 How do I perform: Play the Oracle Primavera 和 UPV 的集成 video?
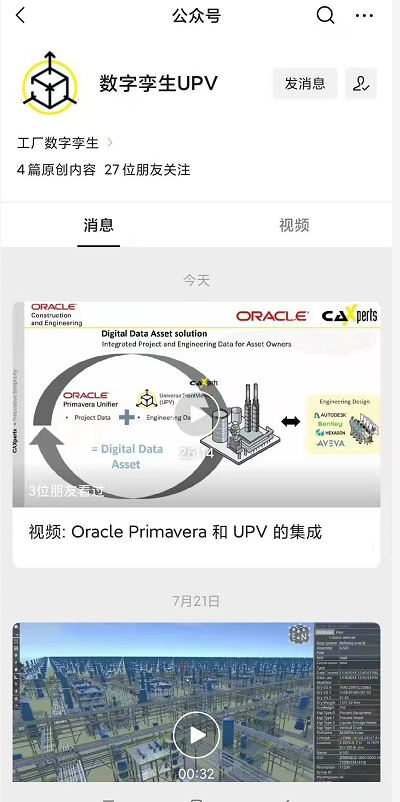(196, 416)
